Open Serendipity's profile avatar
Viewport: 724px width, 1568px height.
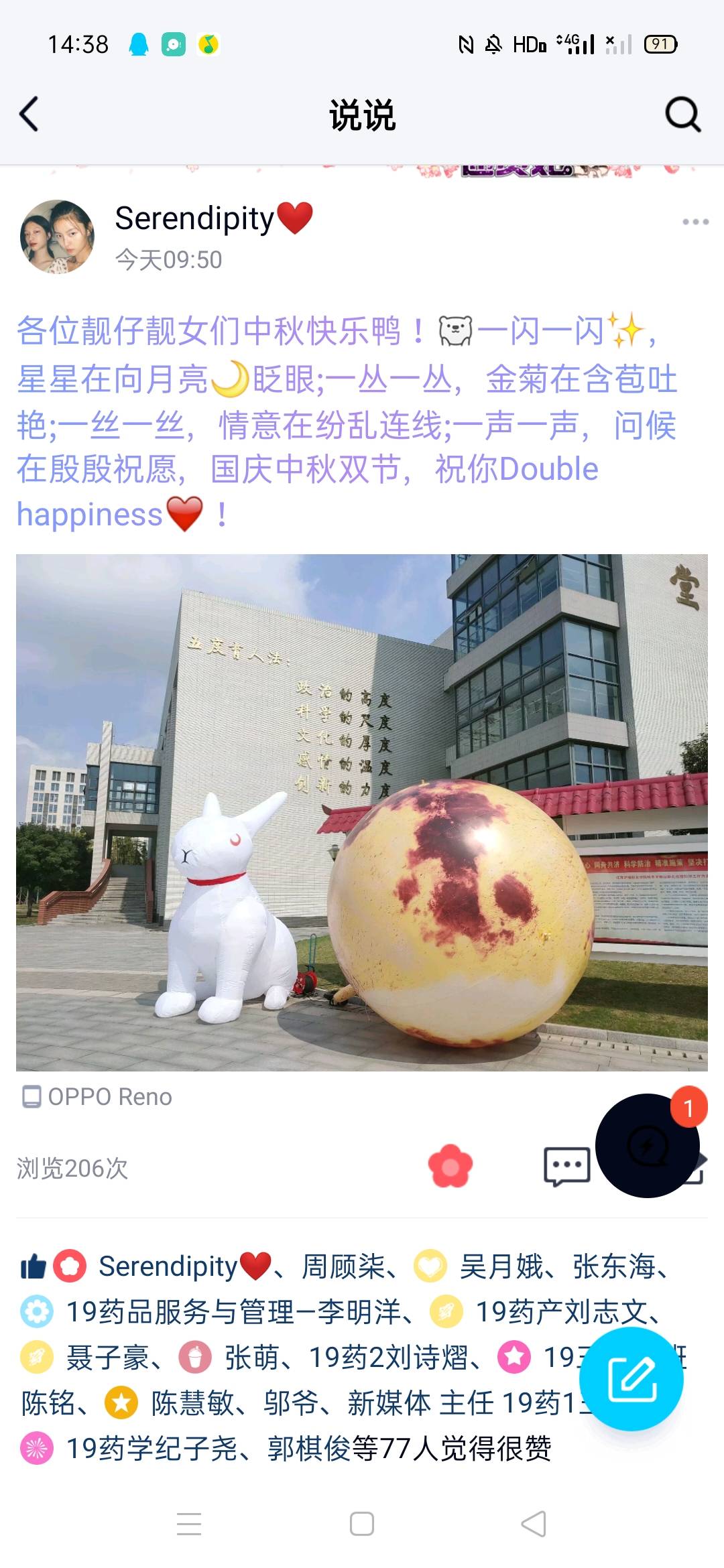57,237
